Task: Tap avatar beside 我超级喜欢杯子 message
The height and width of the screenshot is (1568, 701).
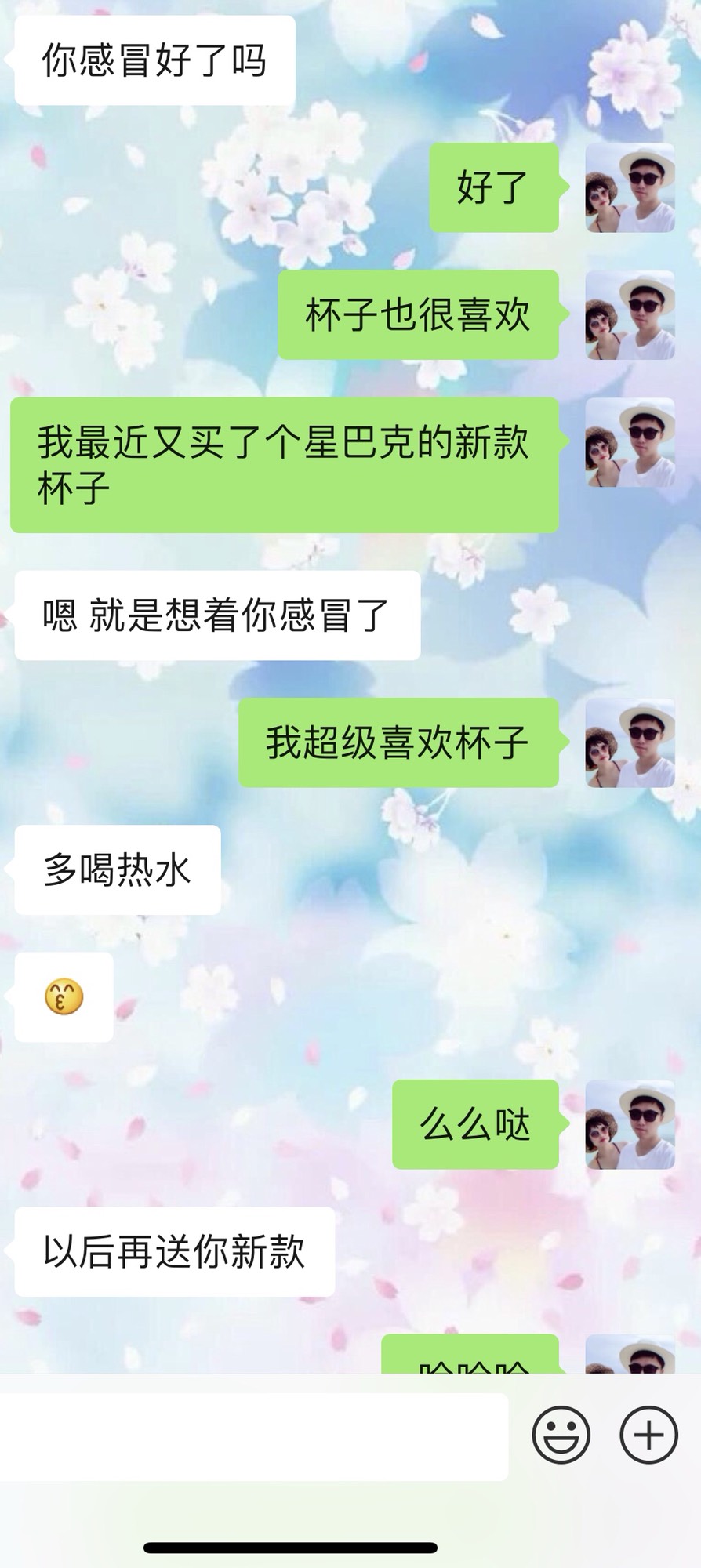Action: tap(630, 742)
